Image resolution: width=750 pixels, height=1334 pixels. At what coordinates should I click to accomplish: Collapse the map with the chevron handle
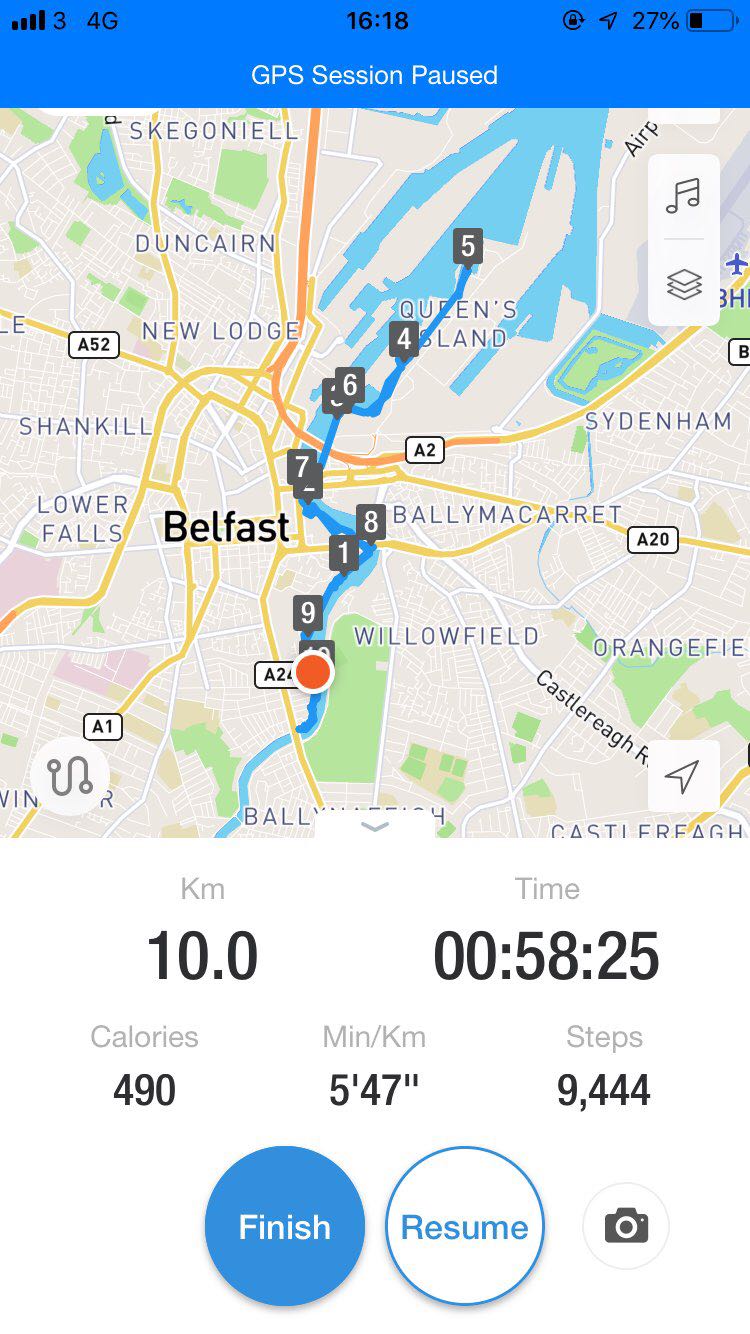coord(374,826)
